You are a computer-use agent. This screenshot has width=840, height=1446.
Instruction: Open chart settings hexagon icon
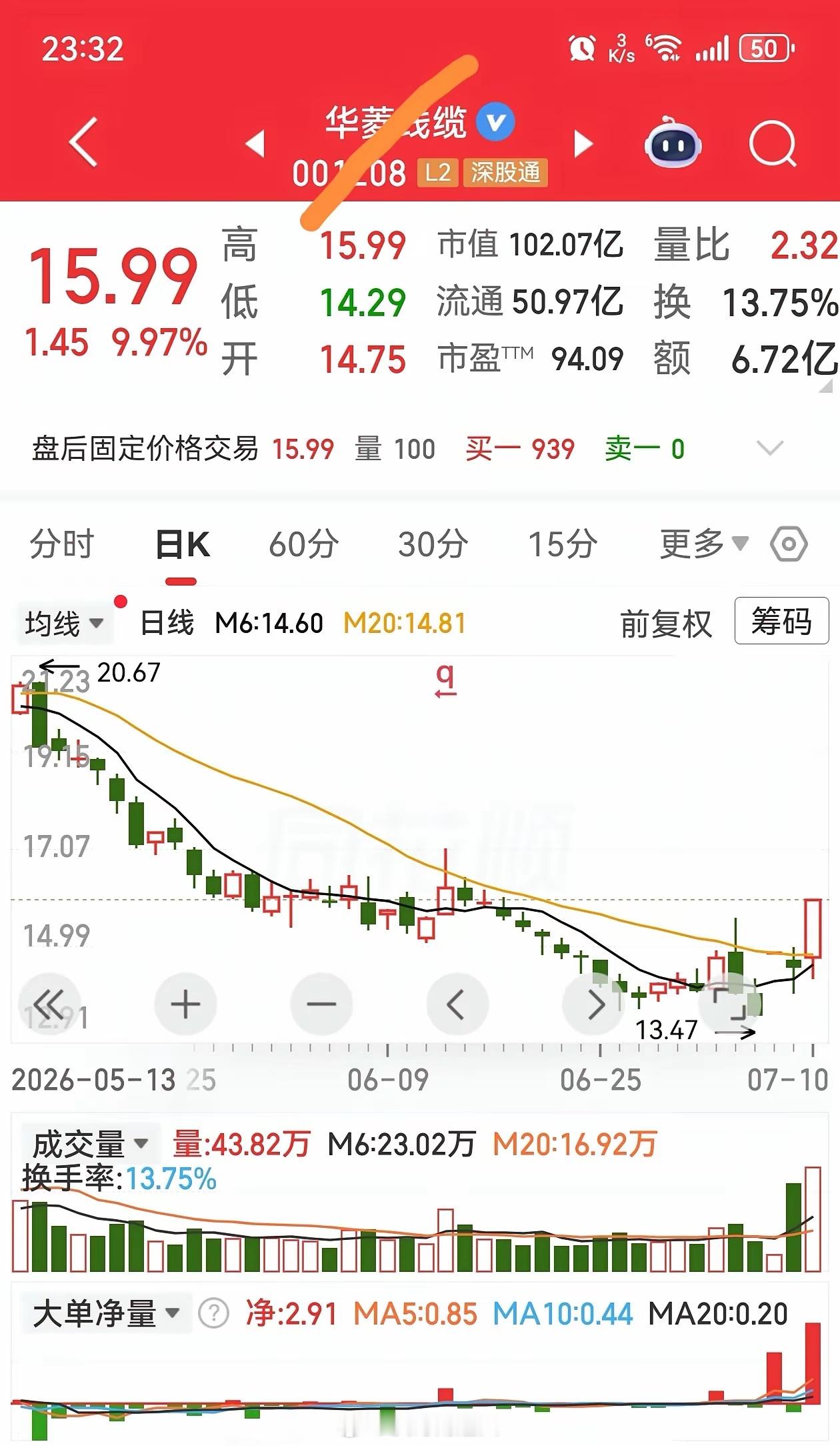[x=789, y=545]
